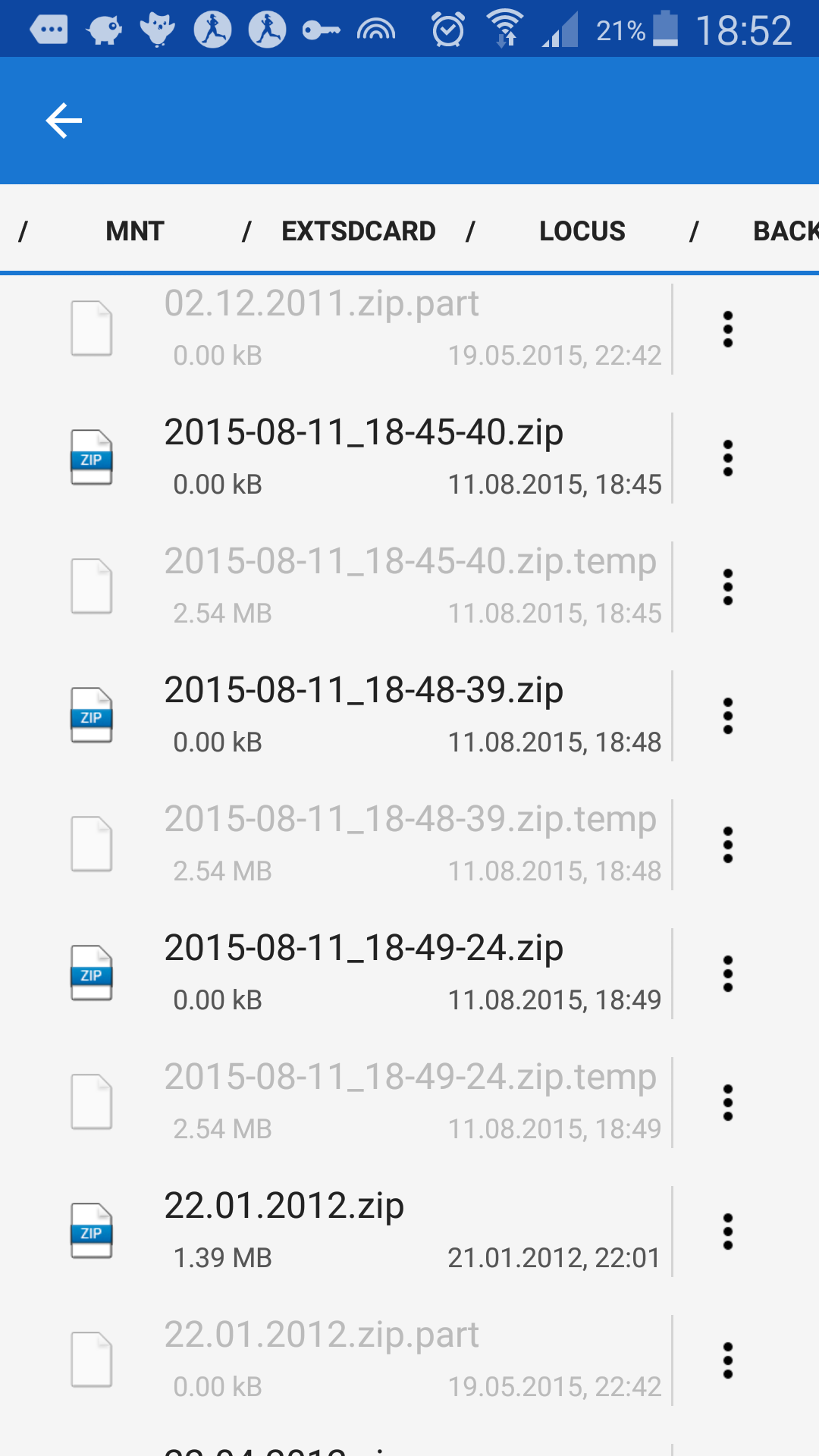
Task: Switch to the BACK folder breadcrumb
Action: point(784,231)
